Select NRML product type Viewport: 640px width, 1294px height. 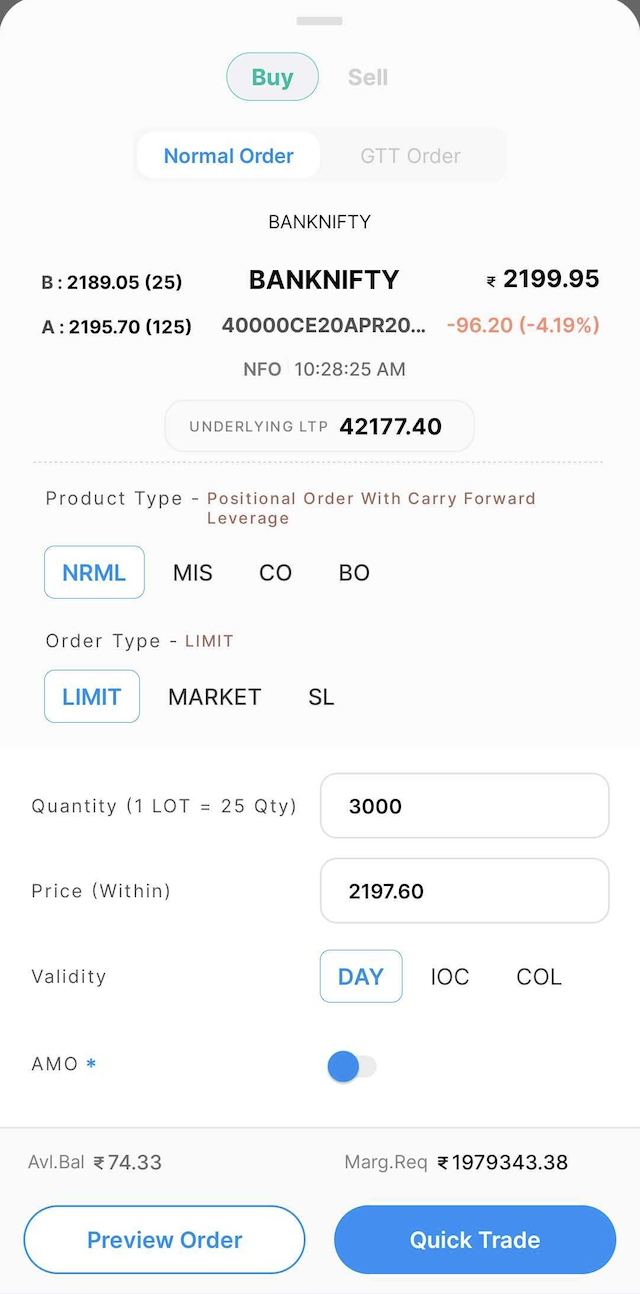[x=94, y=573]
